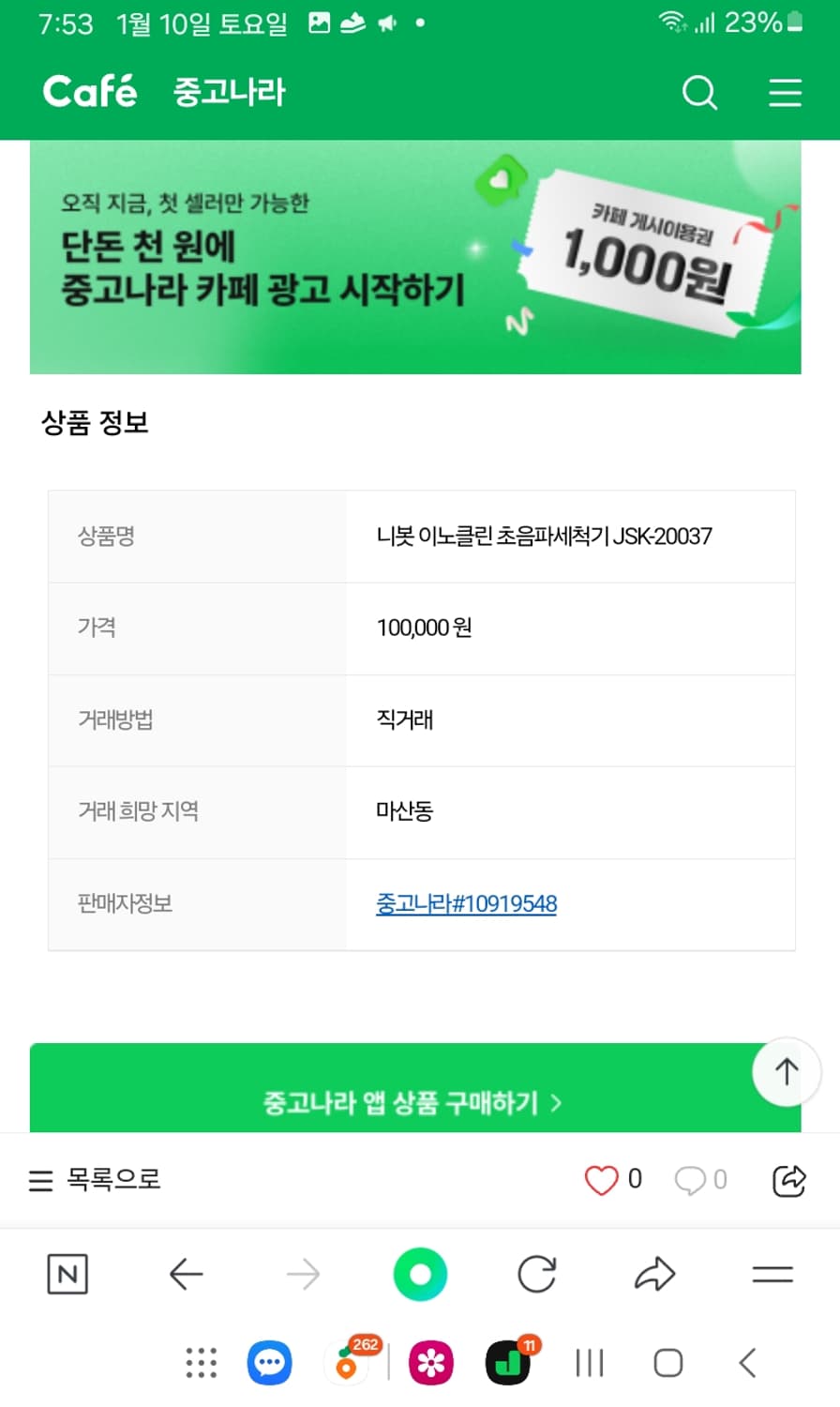The width and height of the screenshot is (840, 1407).
Task: Go back using the browser back arrow
Action: [186, 1274]
